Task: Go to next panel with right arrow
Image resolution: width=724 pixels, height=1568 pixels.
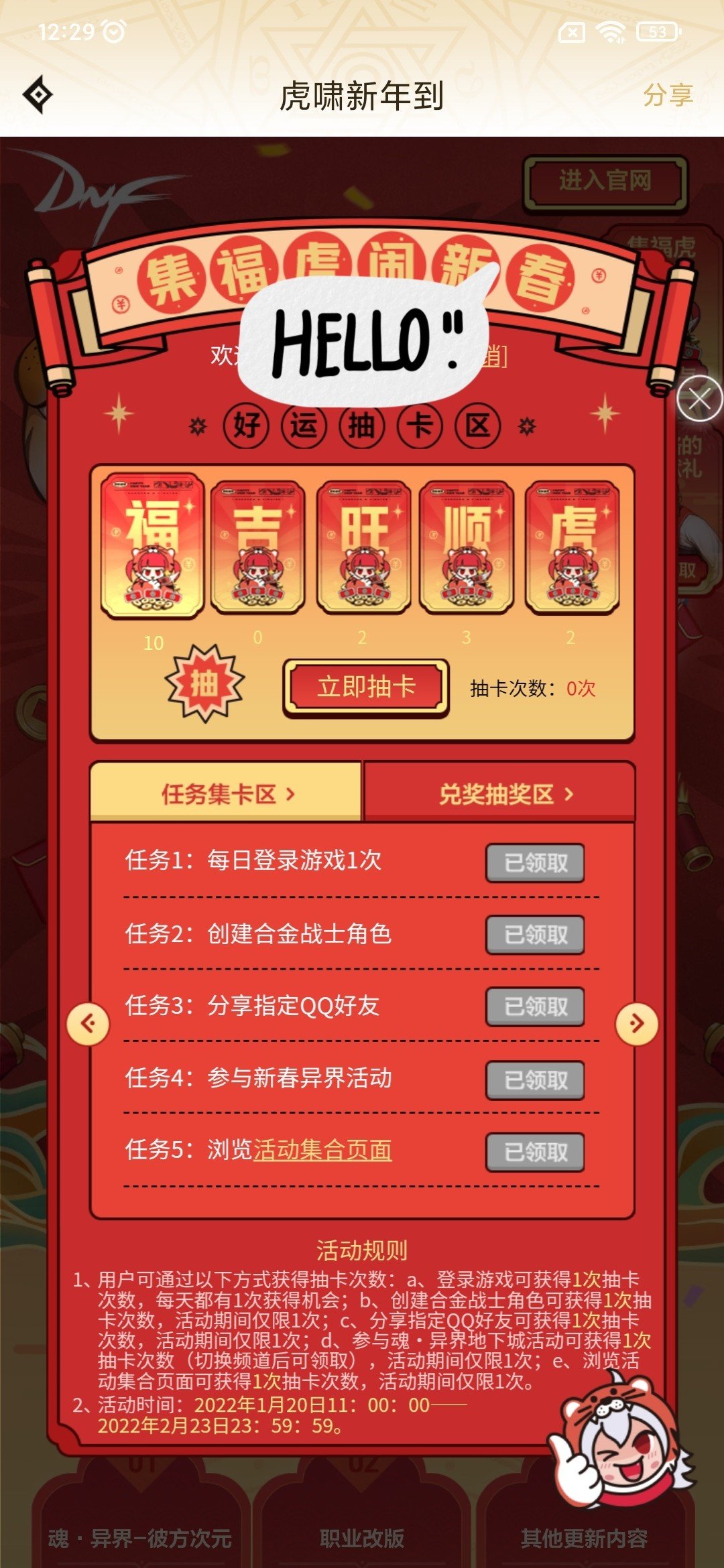Action: coord(637,1023)
